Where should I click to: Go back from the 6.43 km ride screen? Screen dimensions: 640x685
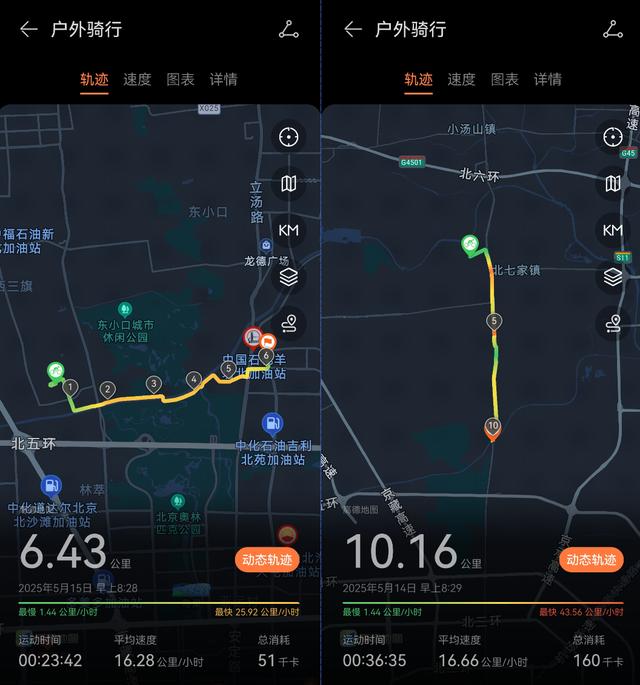tap(29, 29)
